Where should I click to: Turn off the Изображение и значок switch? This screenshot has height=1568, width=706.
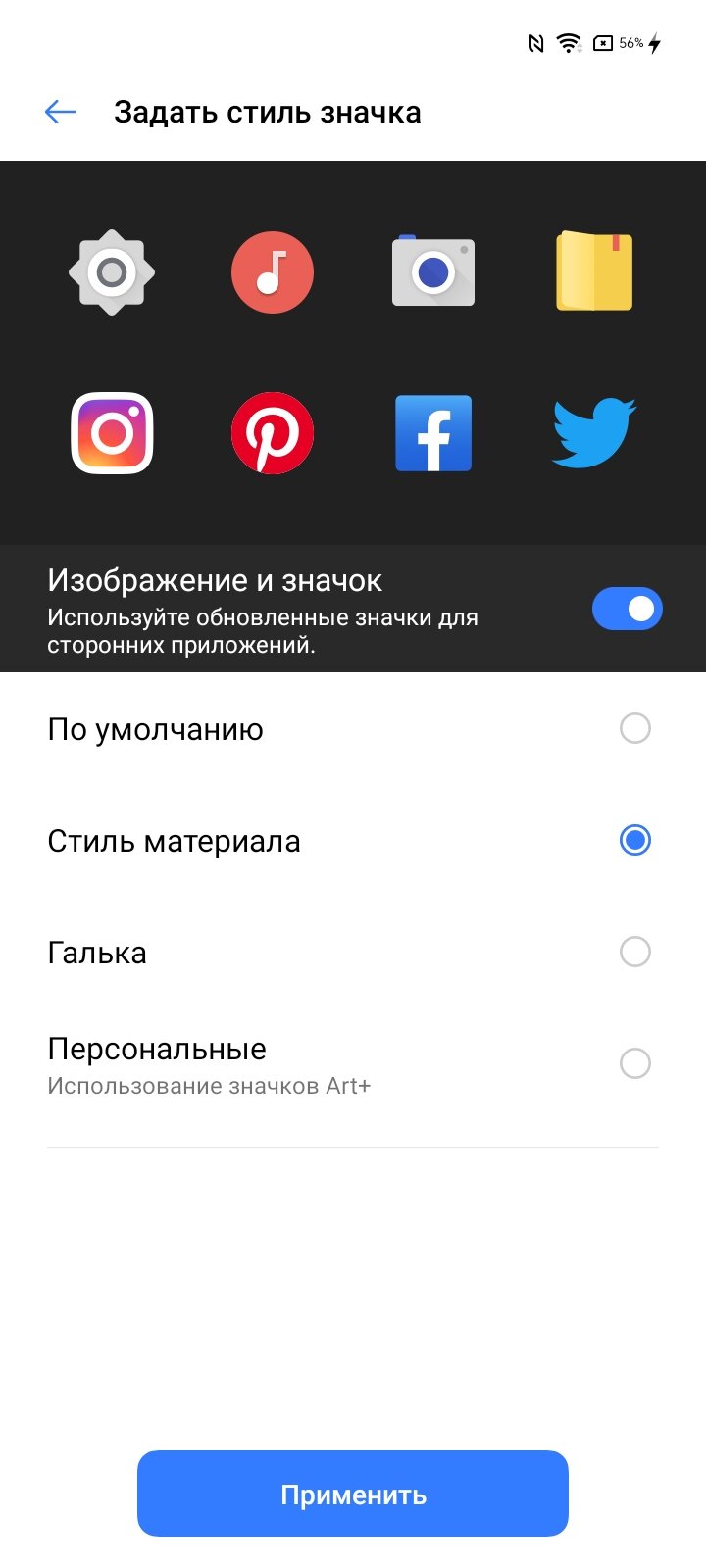[x=628, y=609]
